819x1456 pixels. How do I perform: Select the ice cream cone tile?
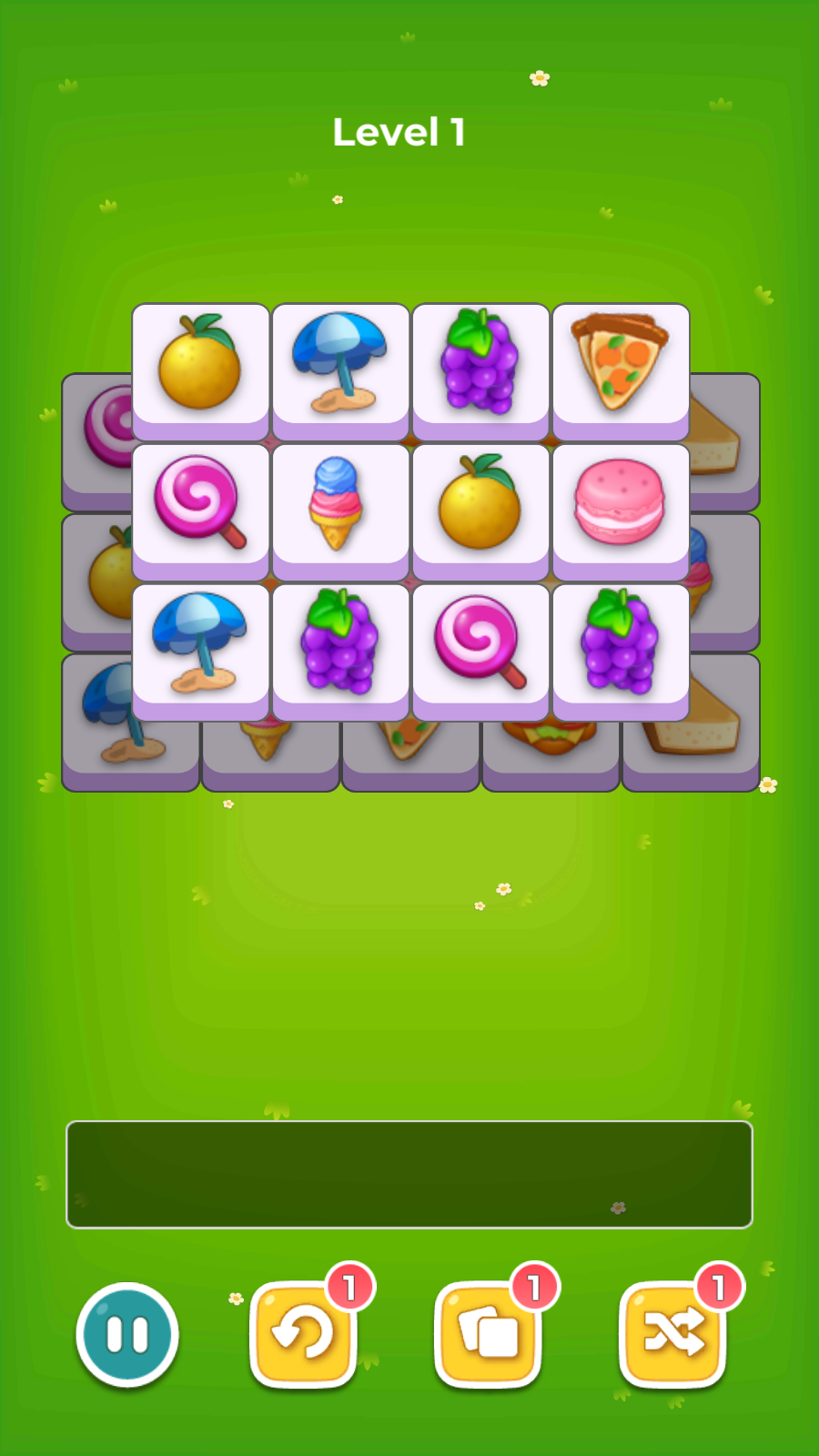[340, 506]
